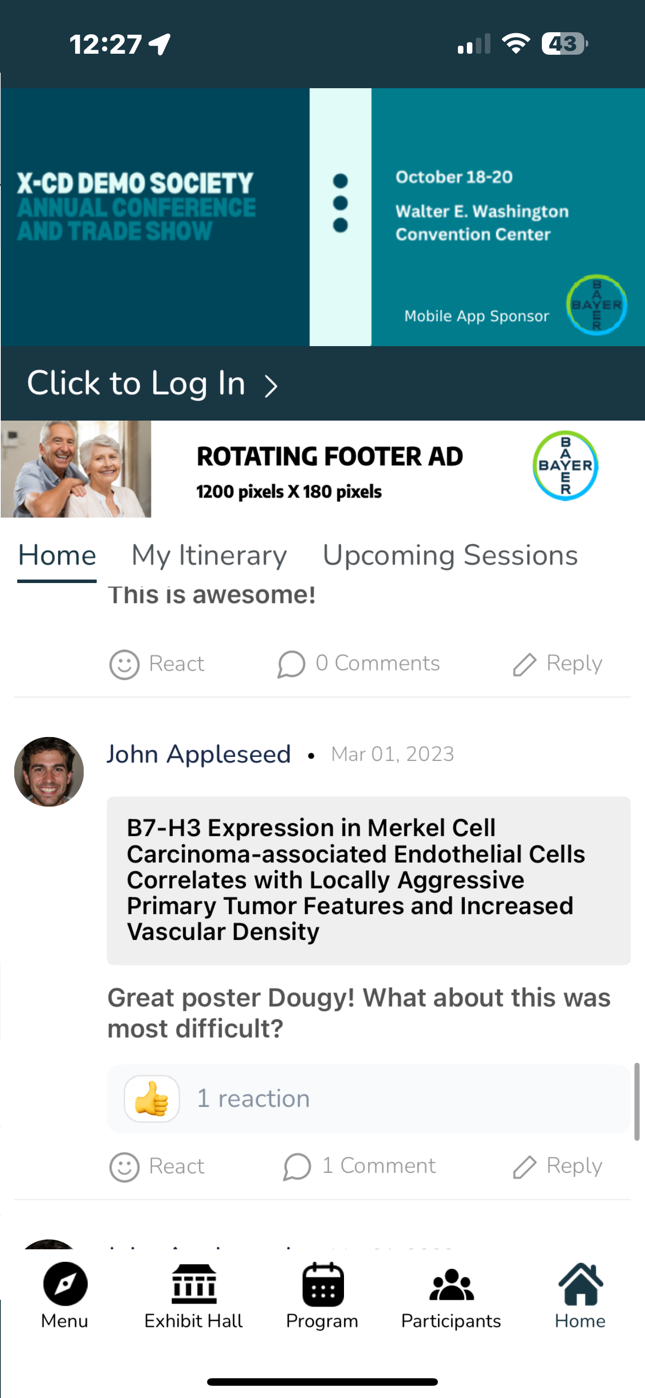Image resolution: width=645 pixels, height=1398 pixels.
Task: Go to Exhibit Hall
Action: pos(194,1296)
